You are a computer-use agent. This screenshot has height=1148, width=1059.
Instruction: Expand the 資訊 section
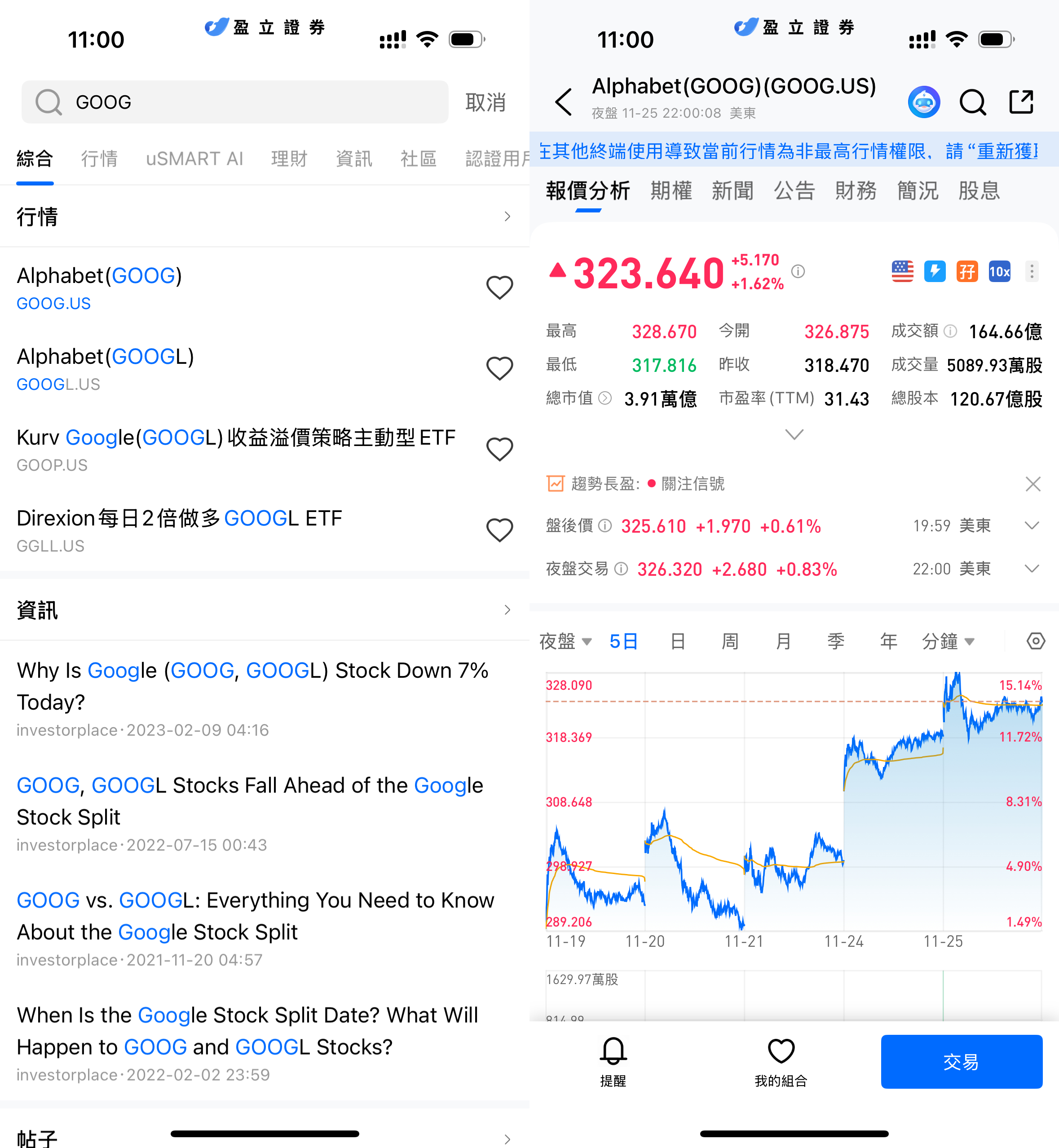[507, 610]
